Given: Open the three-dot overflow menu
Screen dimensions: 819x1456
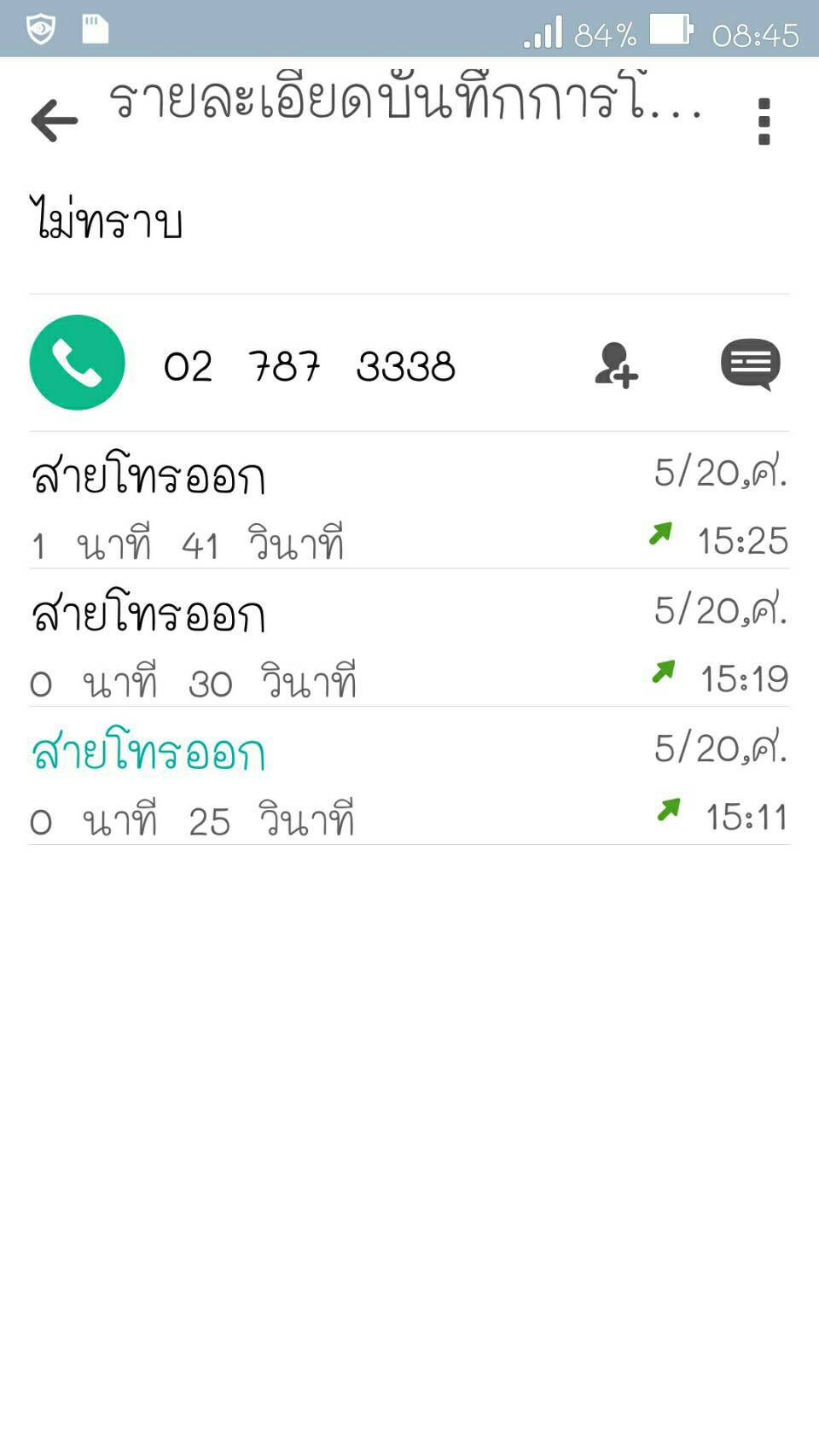Looking at the screenshot, I should (x=764, y=121).
